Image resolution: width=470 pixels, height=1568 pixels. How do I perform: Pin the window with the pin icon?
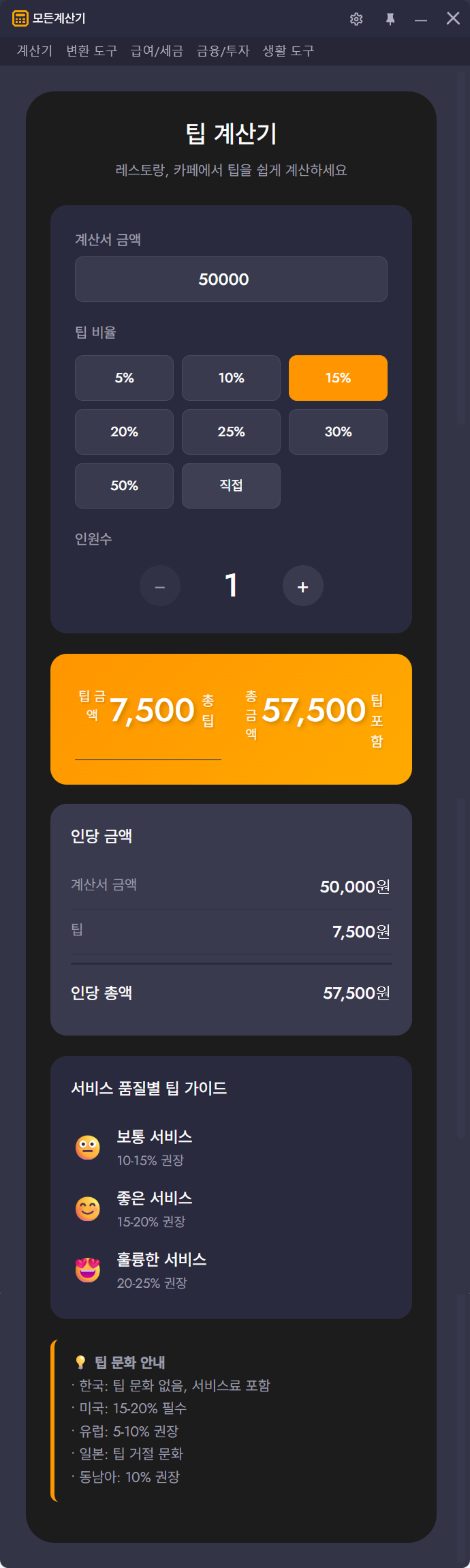[390, 19]
